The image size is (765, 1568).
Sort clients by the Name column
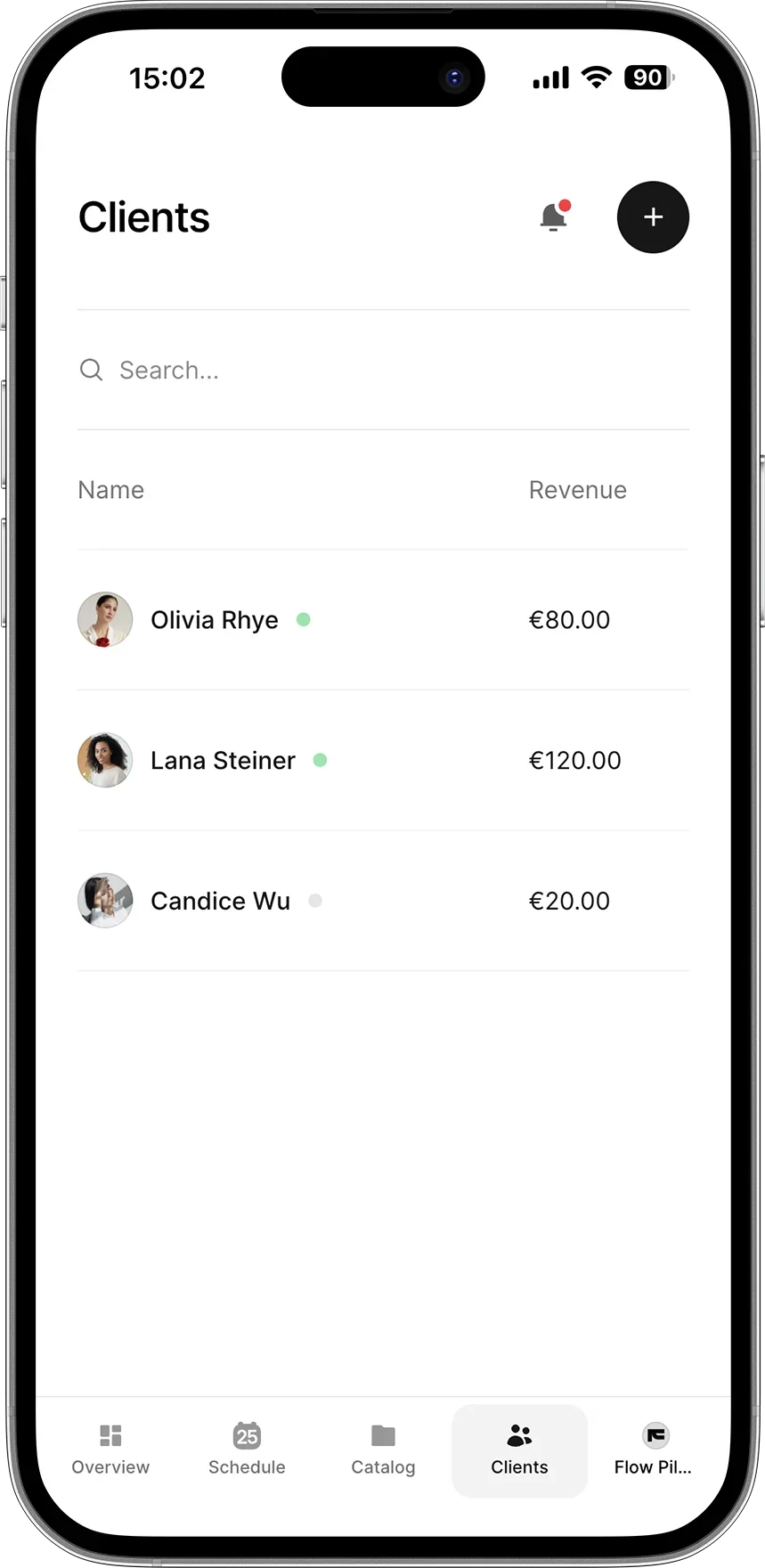(x=110, y=489)
